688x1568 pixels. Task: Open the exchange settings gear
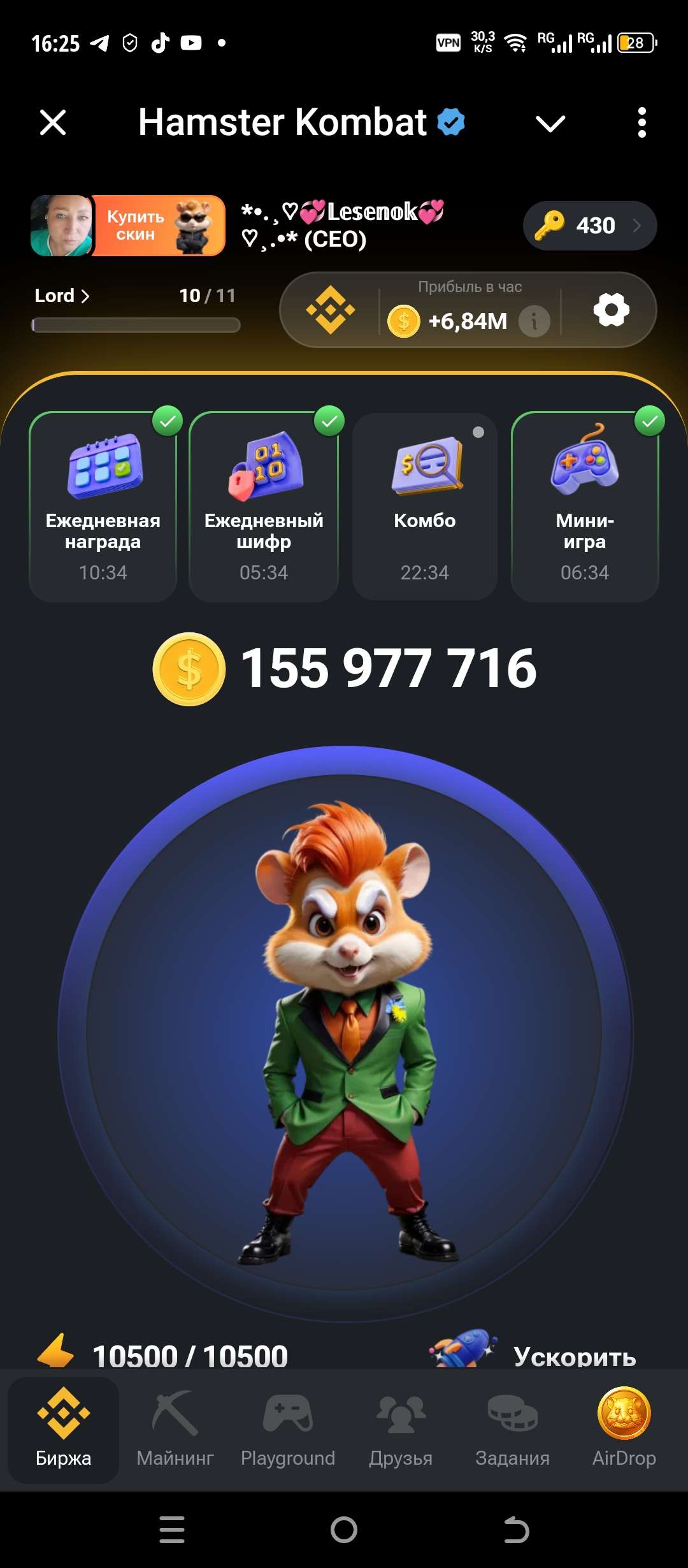[x=612, y=310]
